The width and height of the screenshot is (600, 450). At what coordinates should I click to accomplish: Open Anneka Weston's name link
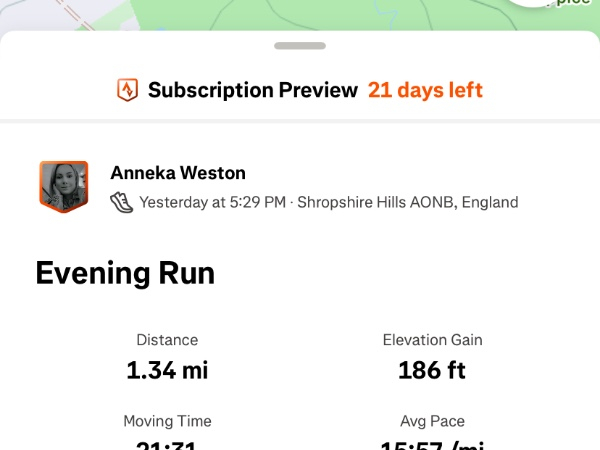[178, 173]
